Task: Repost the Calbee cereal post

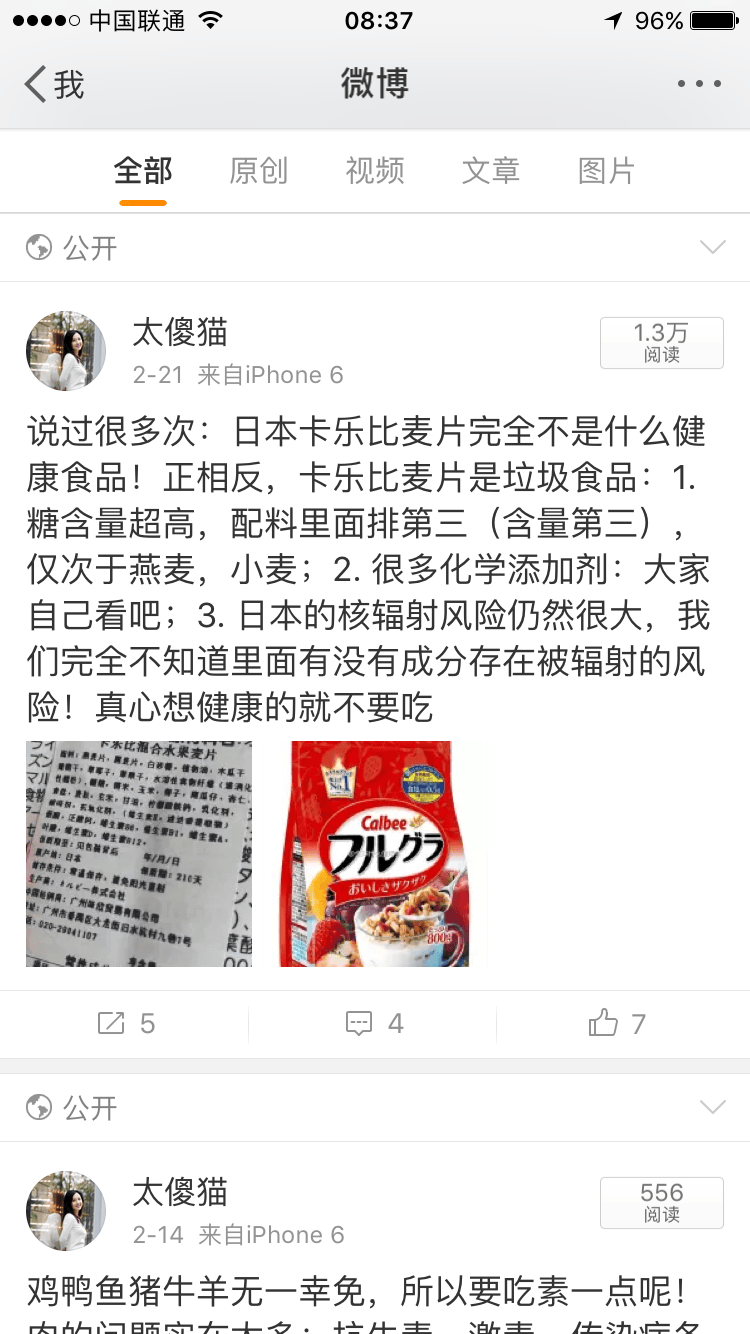Action: (125, 1023)
